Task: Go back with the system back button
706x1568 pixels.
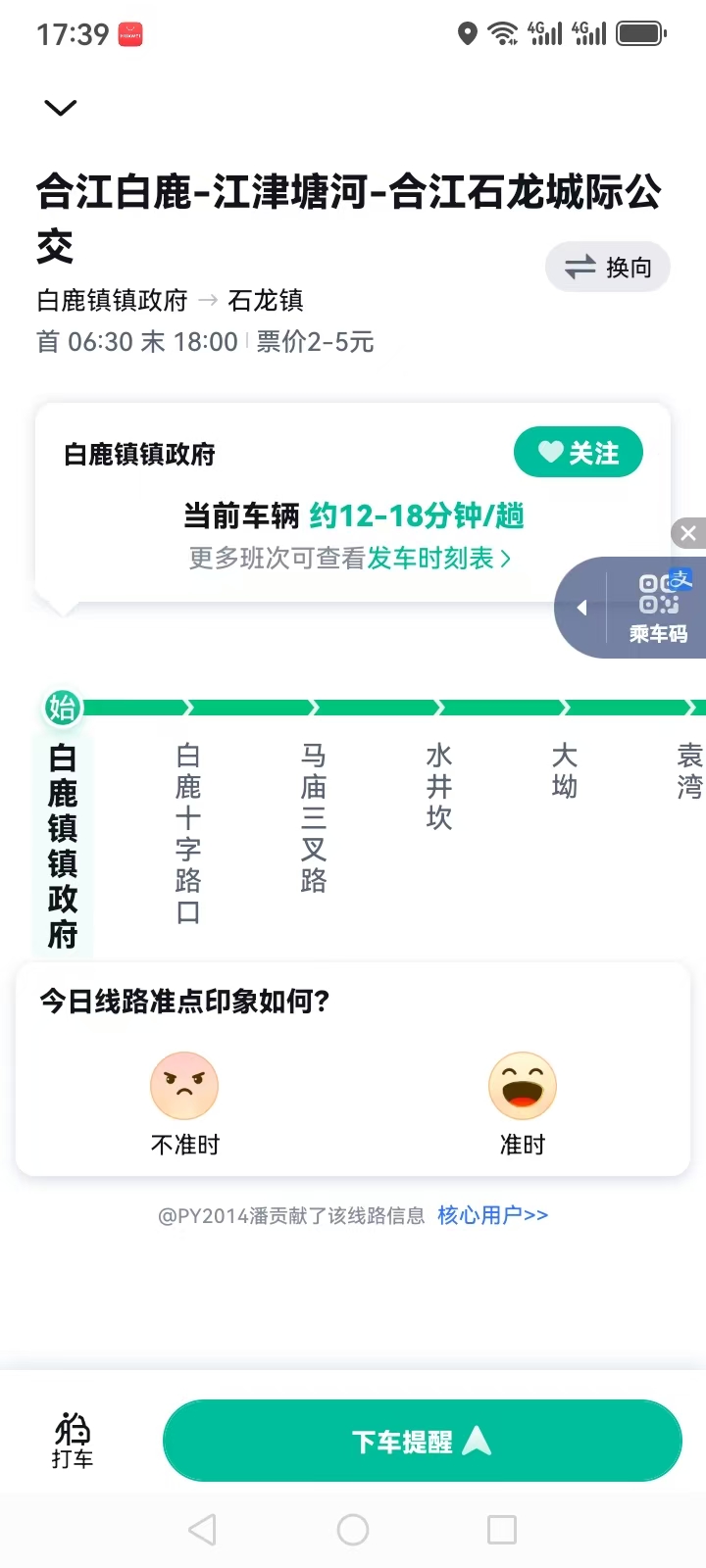Action: point(202,1529)
